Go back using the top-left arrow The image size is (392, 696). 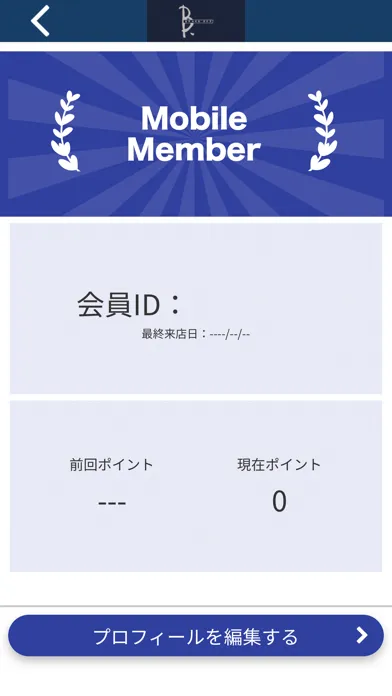point(40,21)
